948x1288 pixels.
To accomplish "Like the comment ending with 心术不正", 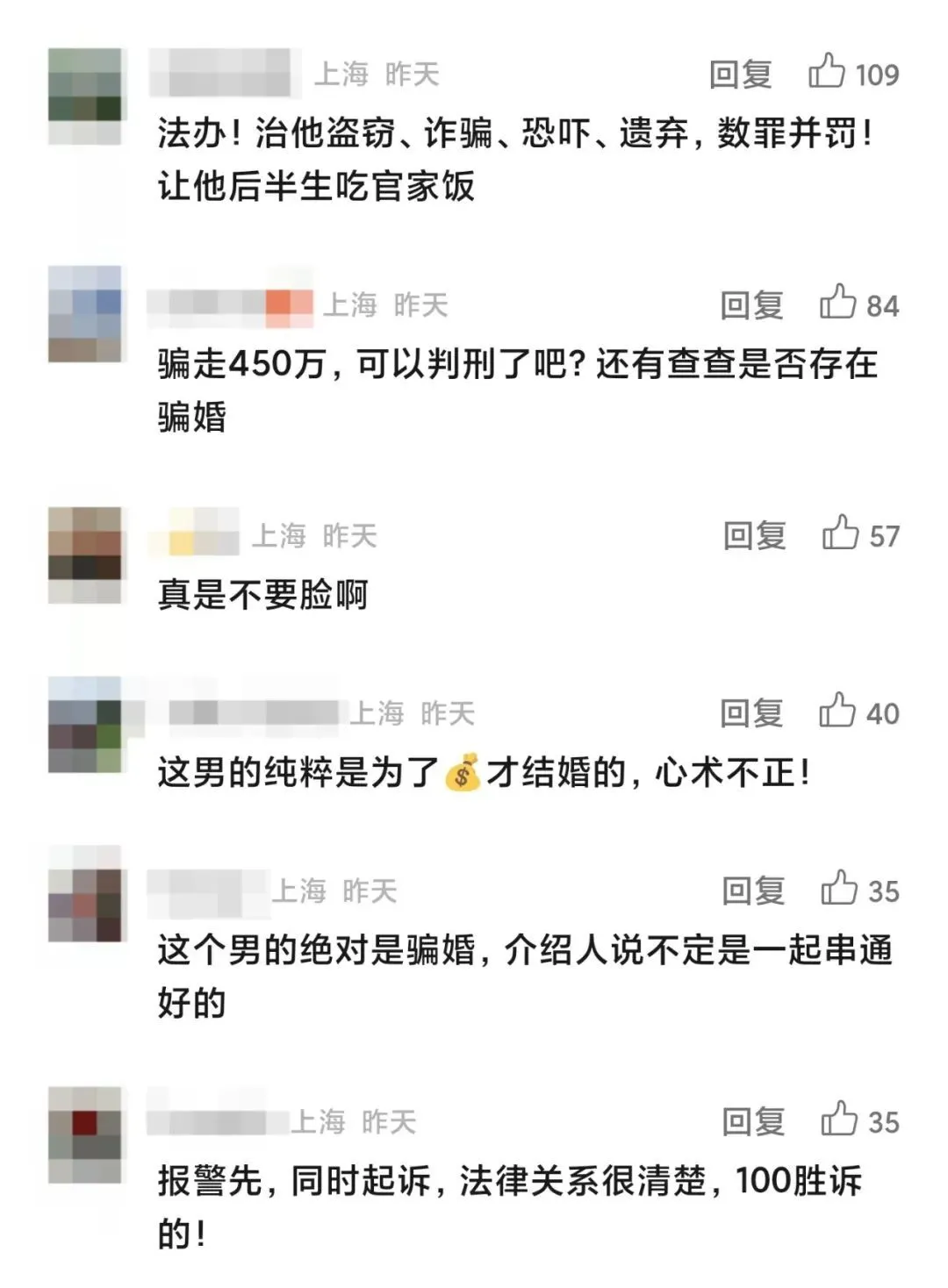I will click(837, 711).
